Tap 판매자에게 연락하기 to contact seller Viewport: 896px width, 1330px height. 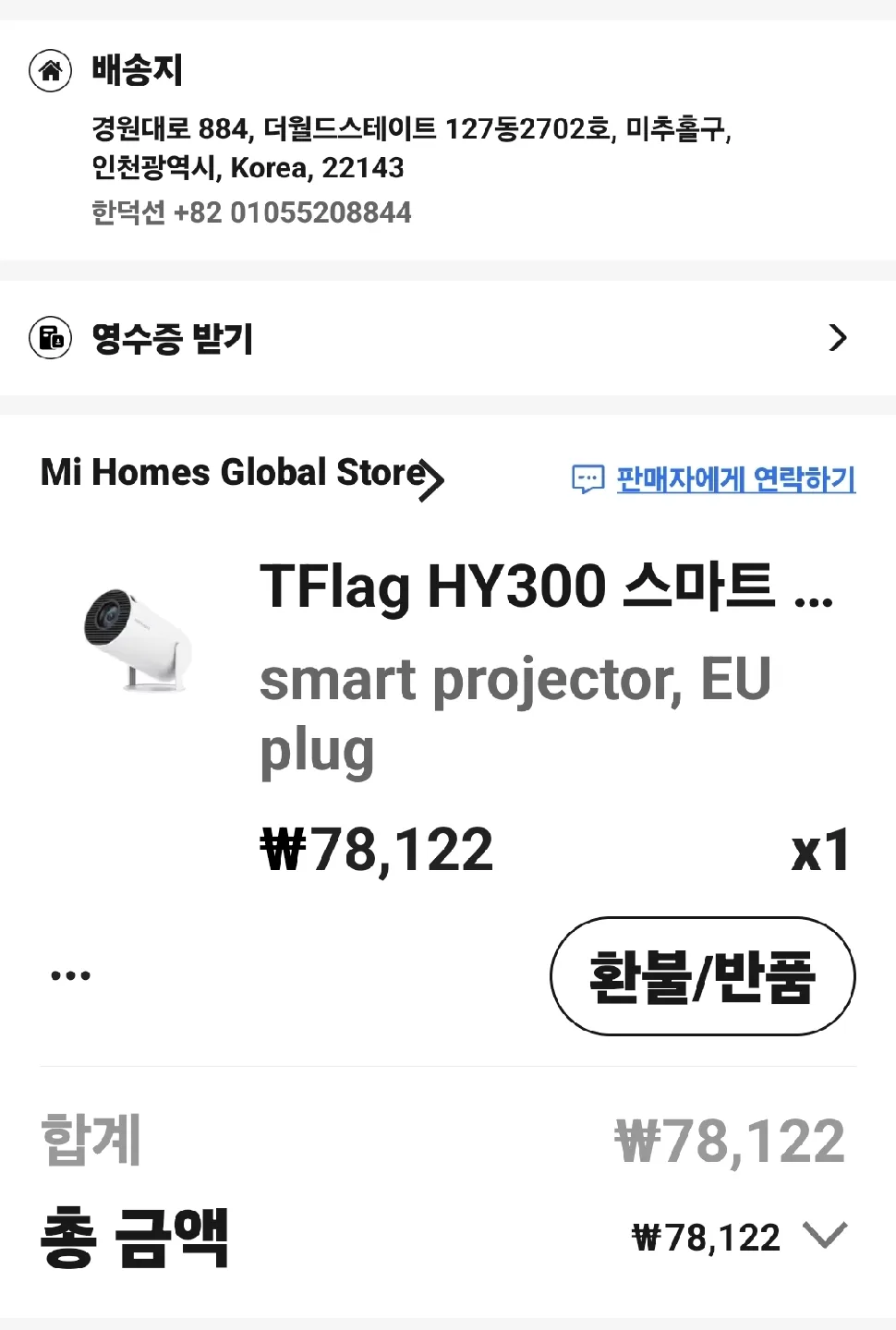(x=714, y=479)
